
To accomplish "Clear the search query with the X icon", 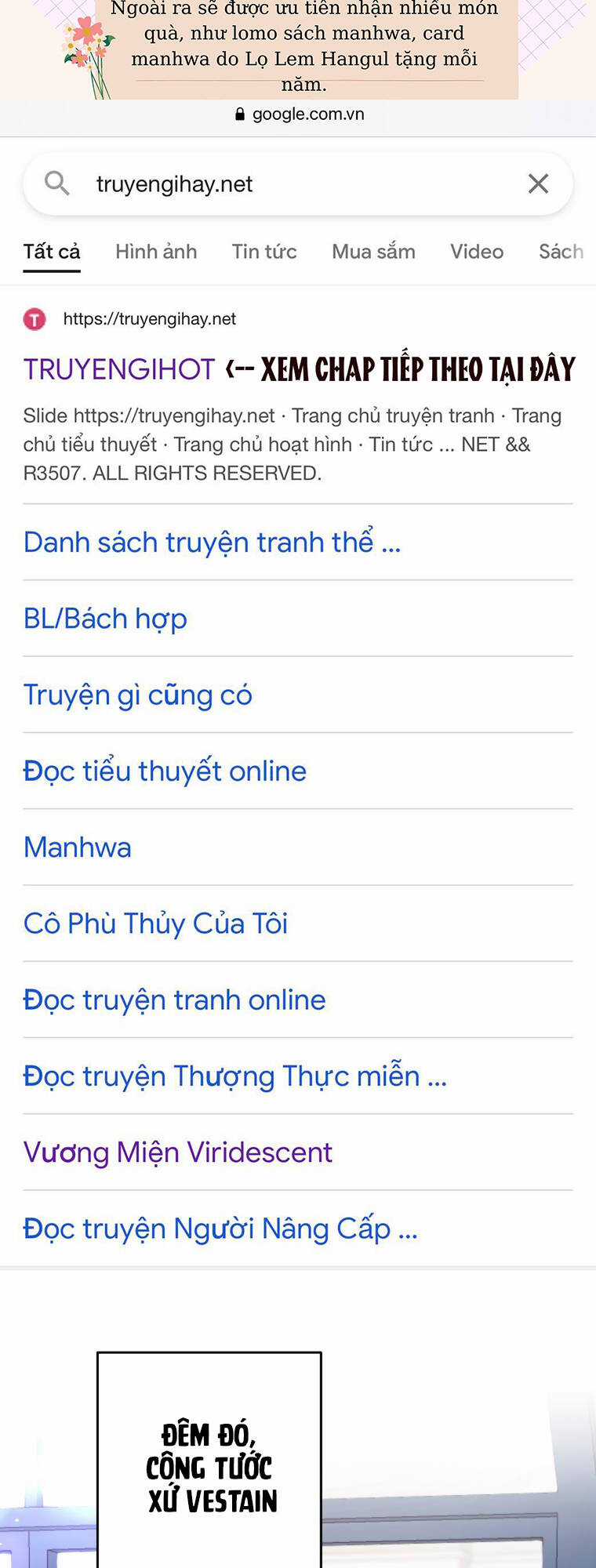I will pos(538,183).
